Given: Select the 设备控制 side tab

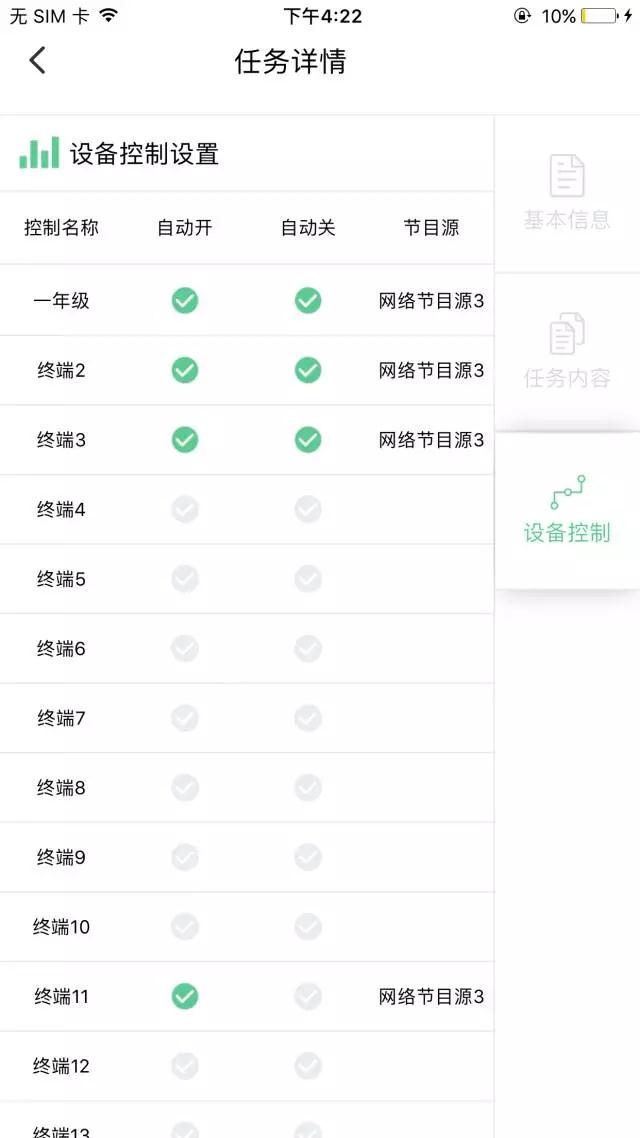Looking at the screenshot, I should tap(567, 511).
